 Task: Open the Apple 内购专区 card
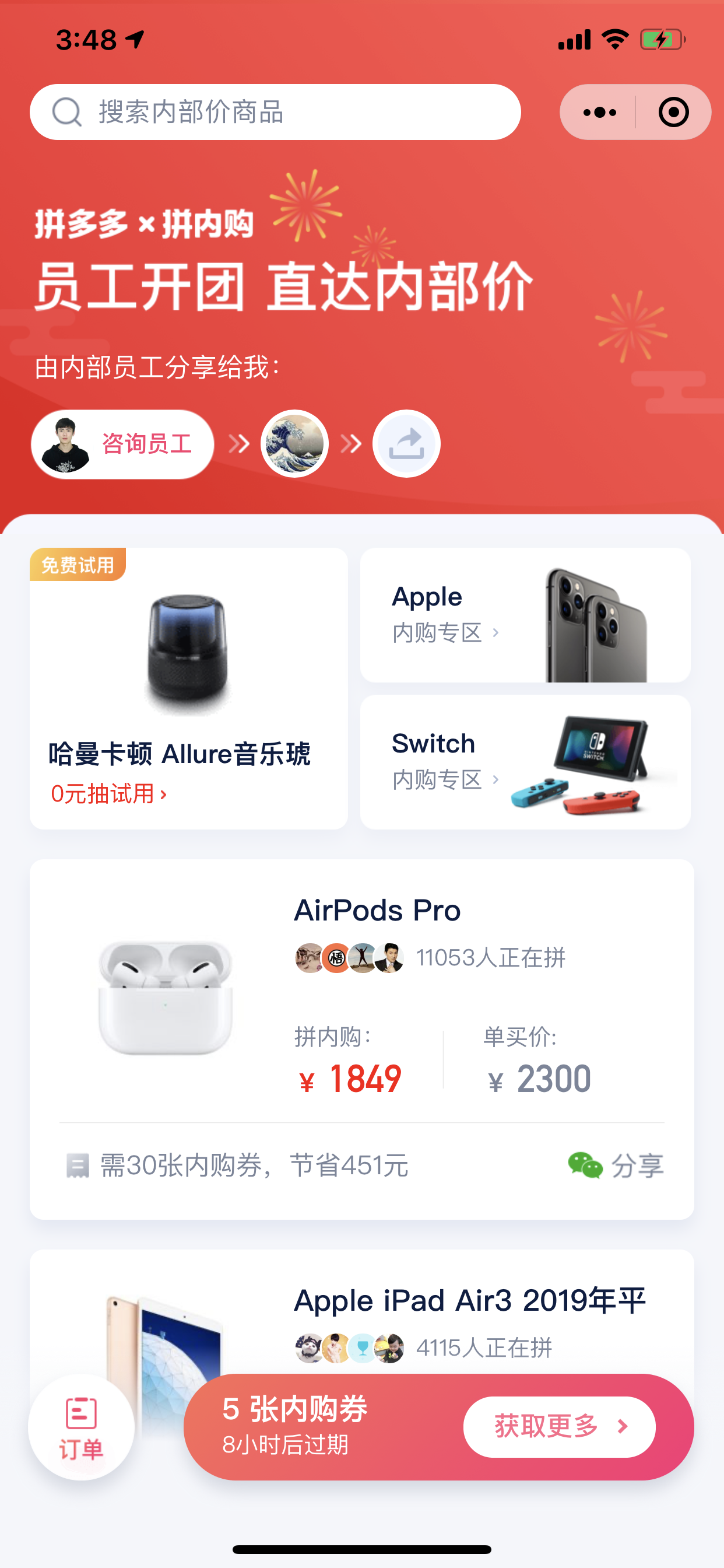pos(525,615)
